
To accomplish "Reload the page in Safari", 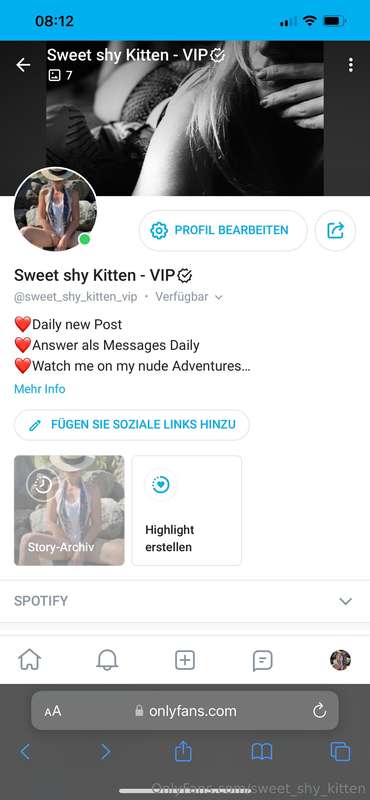I will pos(319,711).
